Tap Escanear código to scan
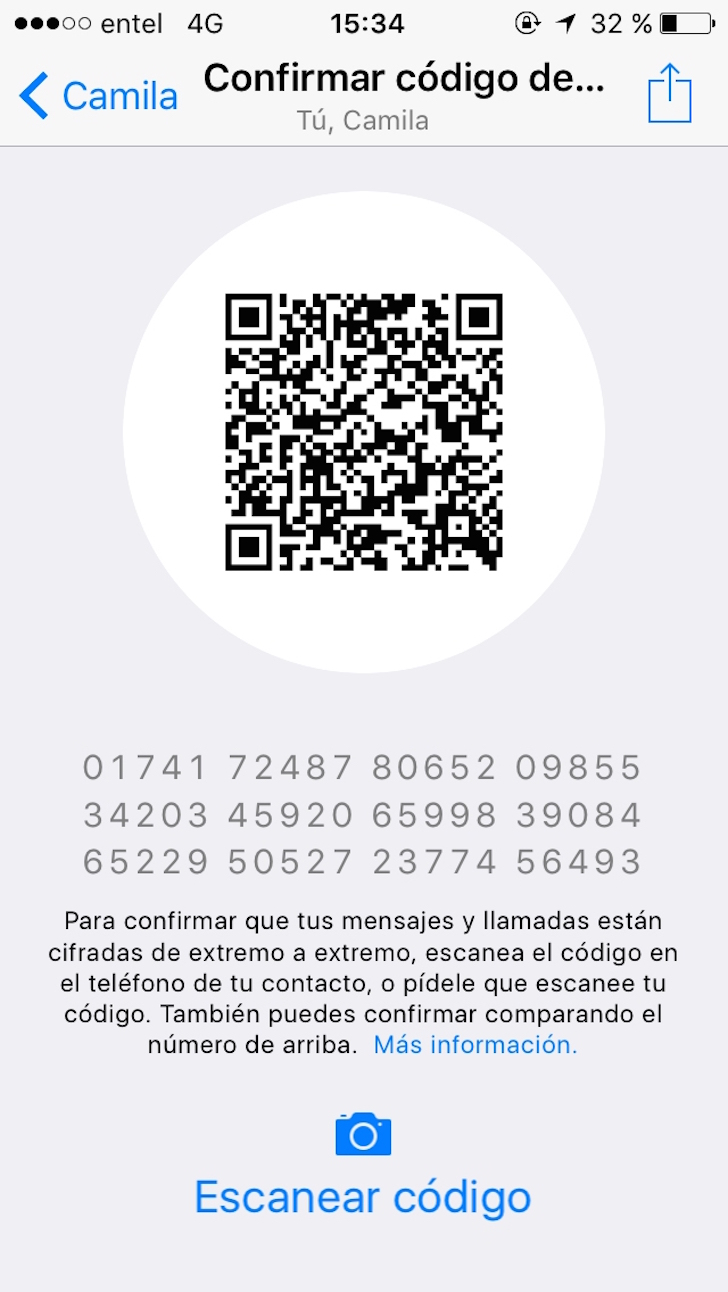728x1292 pixels. pyautogui.click(x=363, y=1196)
